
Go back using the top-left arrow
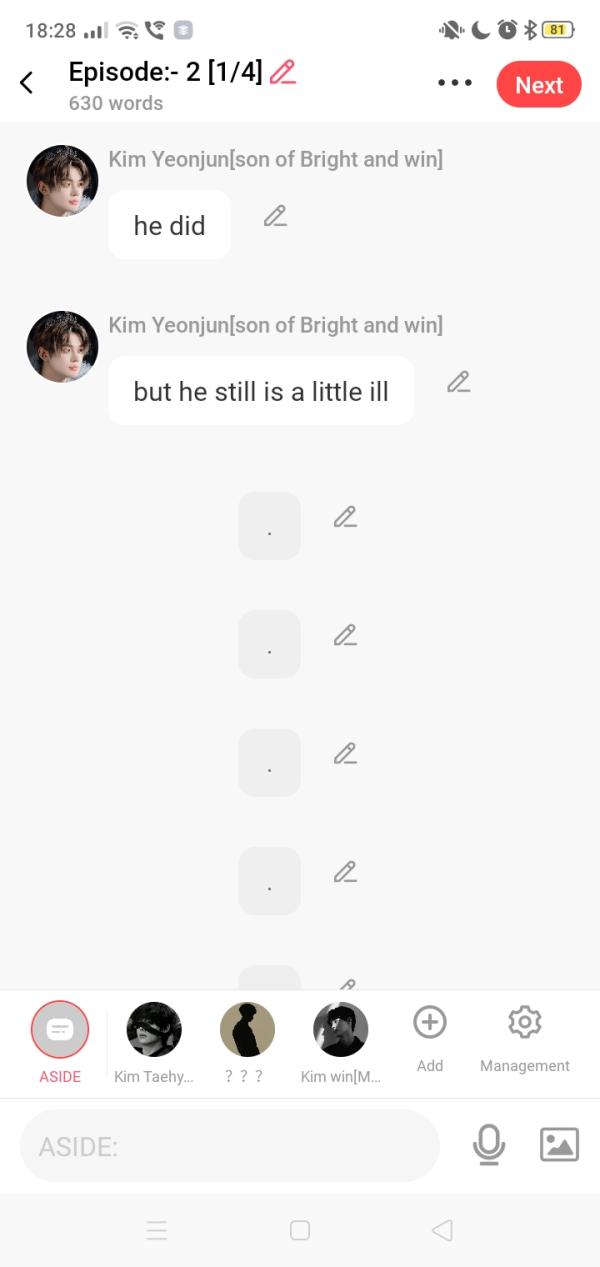27,83
